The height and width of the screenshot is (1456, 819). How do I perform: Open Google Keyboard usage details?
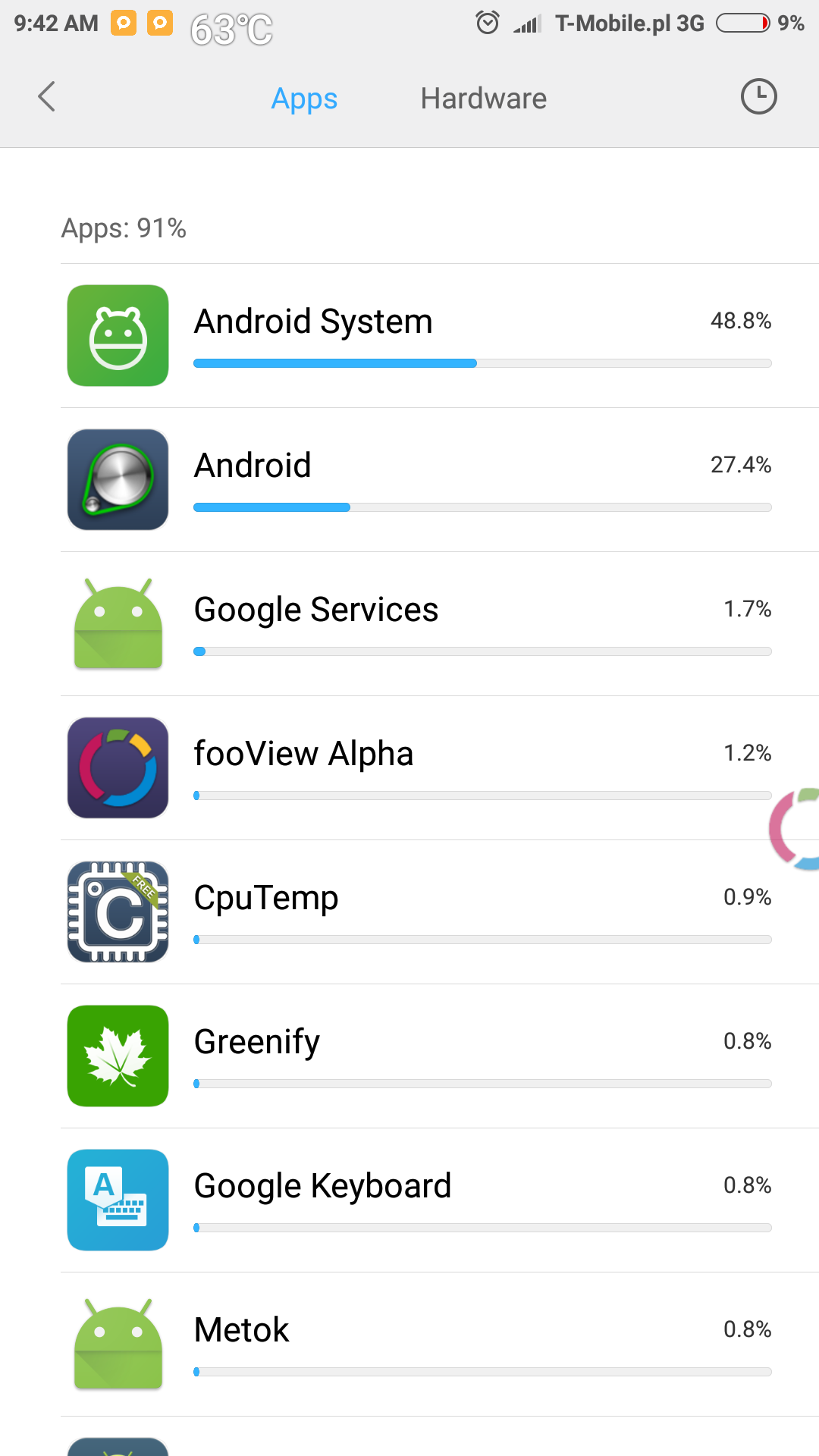(440, 1200)
